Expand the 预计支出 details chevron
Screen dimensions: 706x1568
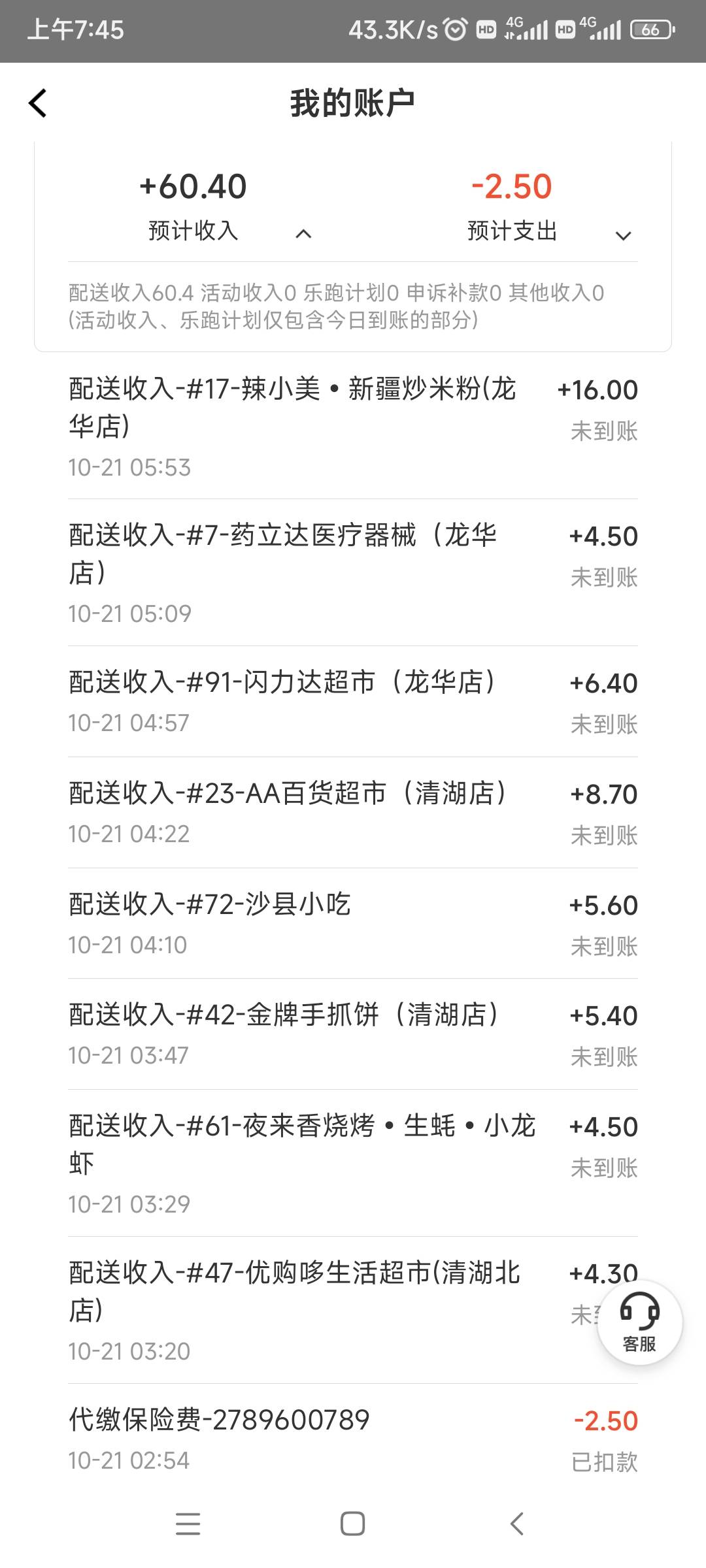point(624,235)
